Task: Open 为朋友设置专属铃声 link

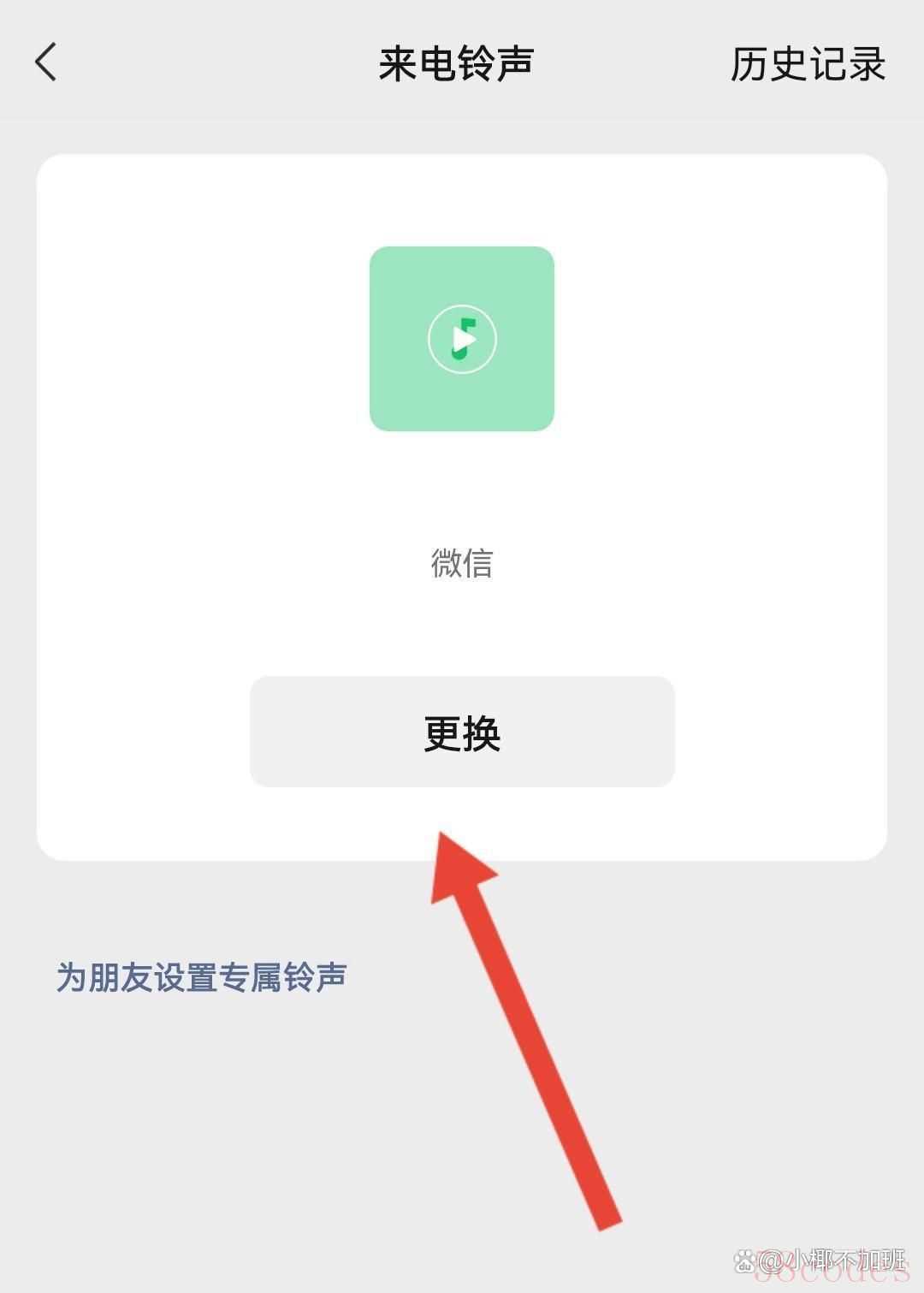Action: coord(202,977)
